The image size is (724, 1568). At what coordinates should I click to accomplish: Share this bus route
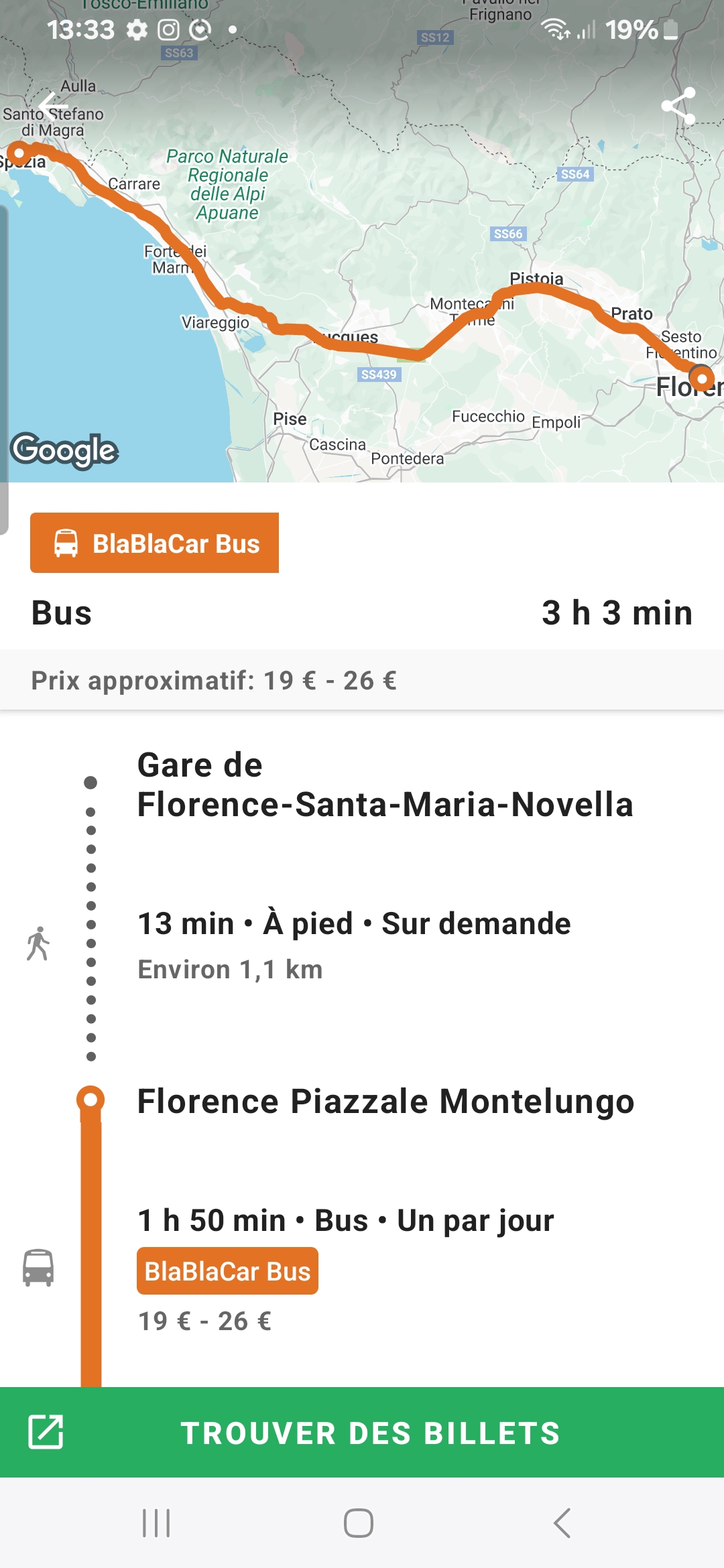pos(678,106)
